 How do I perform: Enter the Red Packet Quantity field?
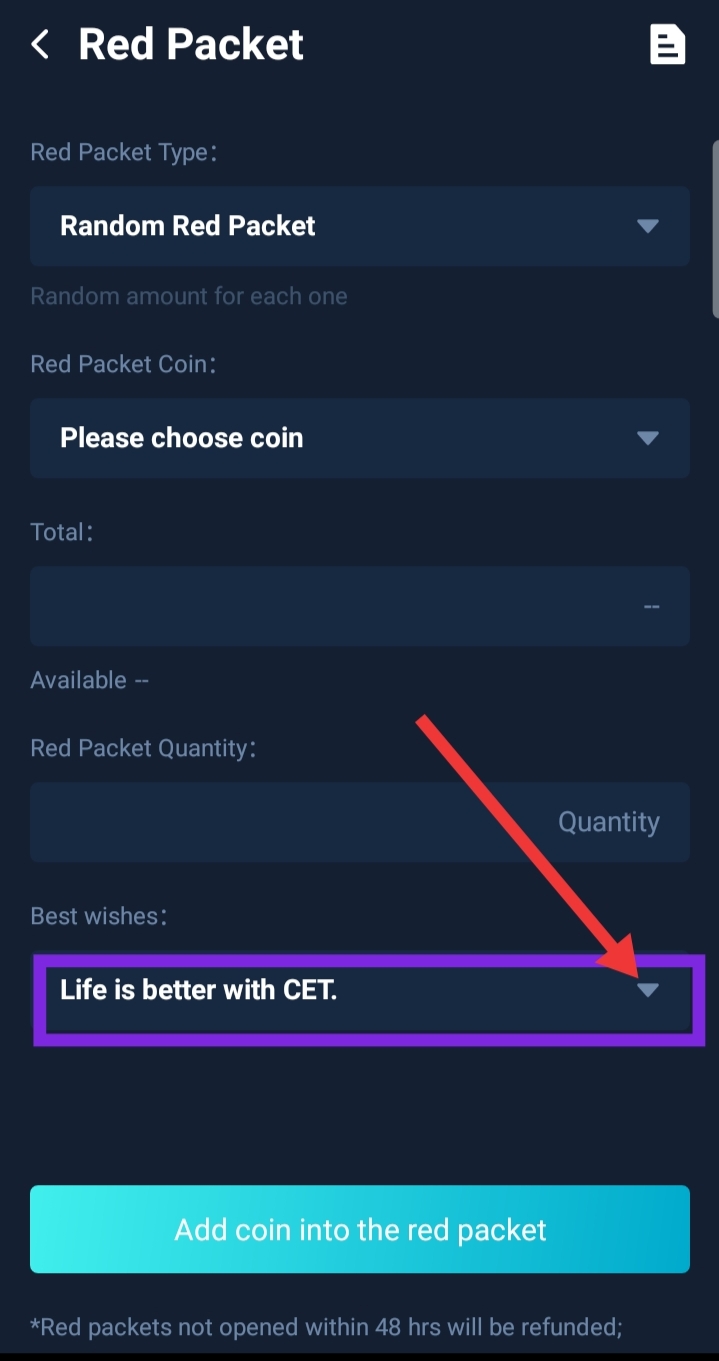[360, 822]
